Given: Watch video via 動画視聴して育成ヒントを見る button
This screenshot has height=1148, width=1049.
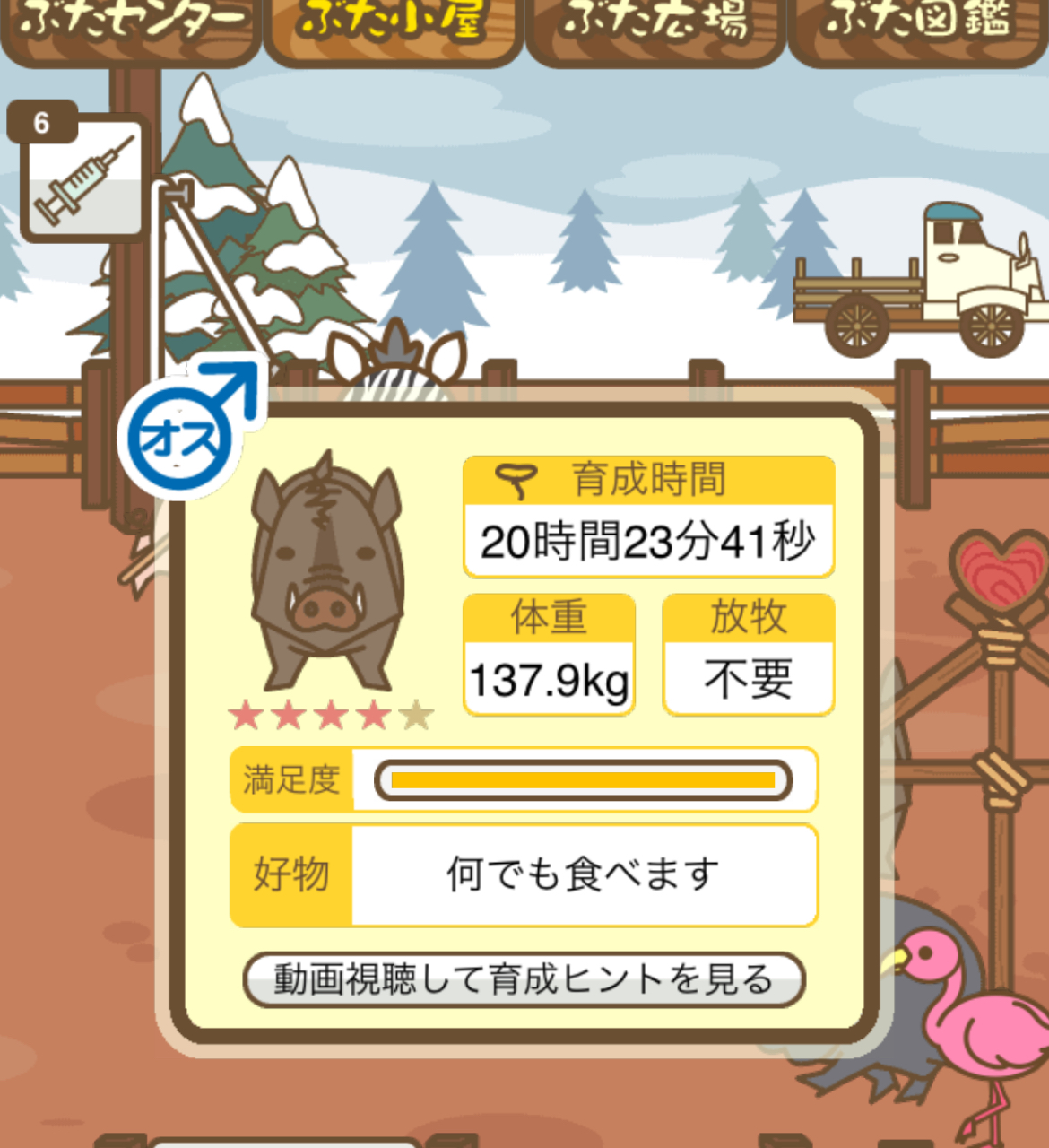Looking at the screenshot, I should (x=524, y=979).
